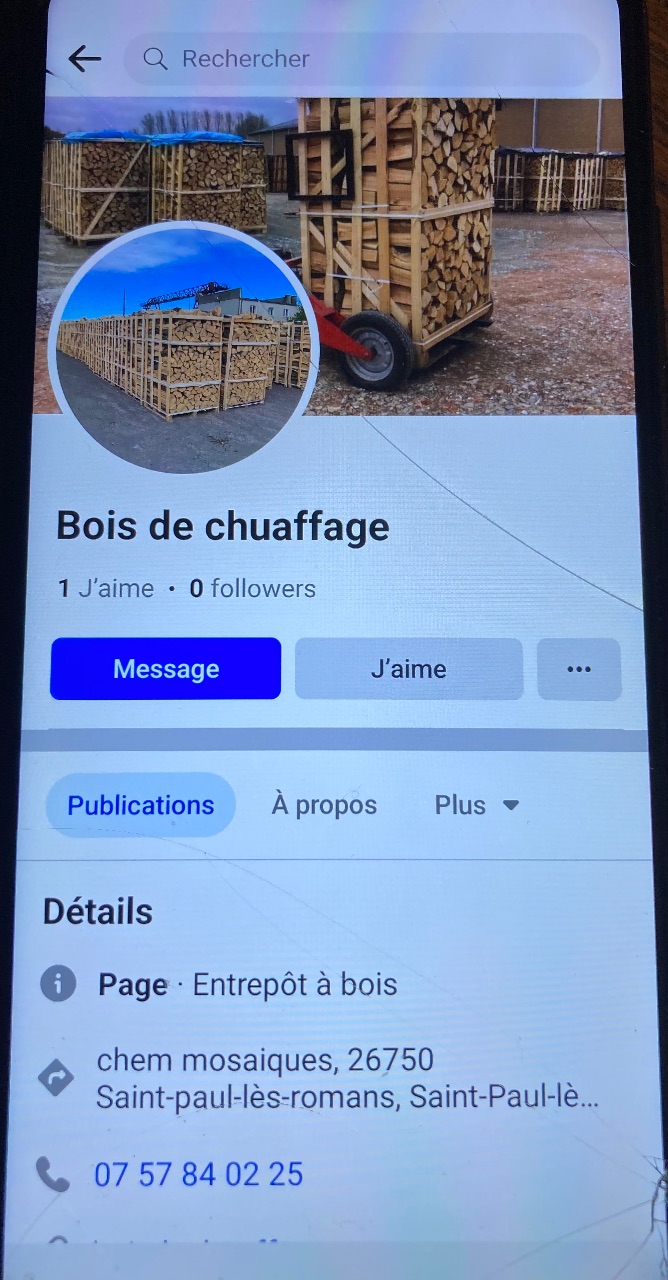Switch to the À propos tab
Screen dimensions: 668x1280
coord(324,805)
